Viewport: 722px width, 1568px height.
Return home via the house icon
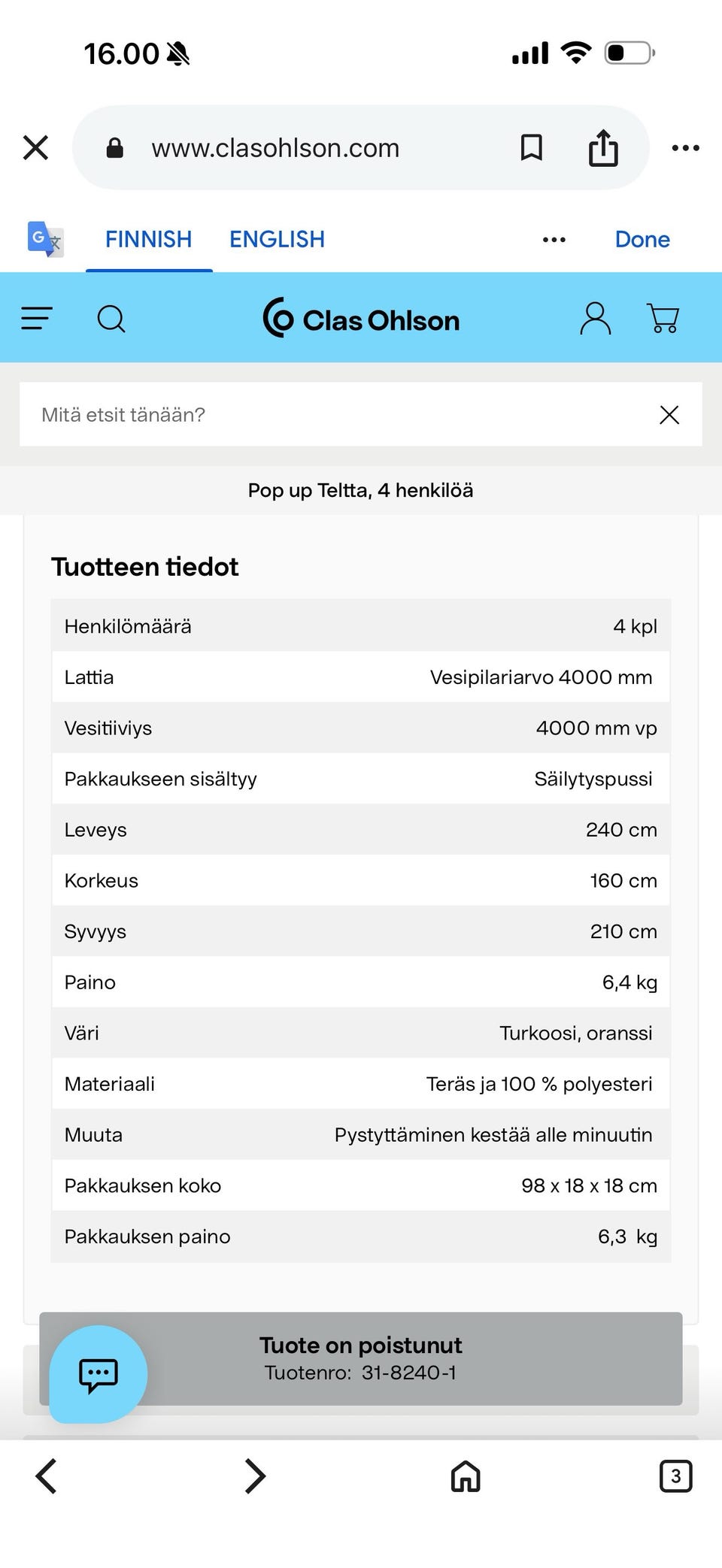click(465, 1476)
